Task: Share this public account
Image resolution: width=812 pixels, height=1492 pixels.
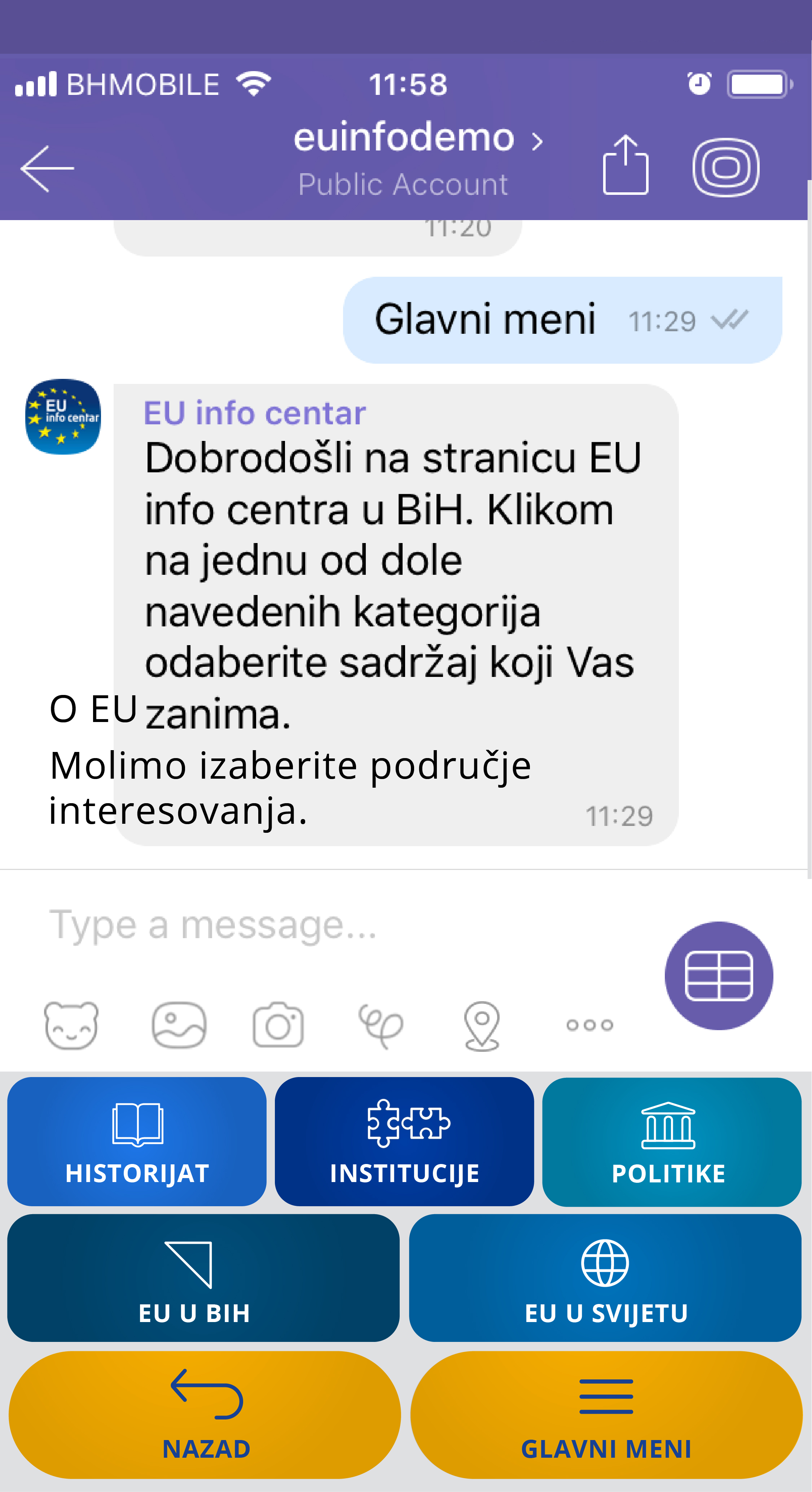Action: coord(626,166)
